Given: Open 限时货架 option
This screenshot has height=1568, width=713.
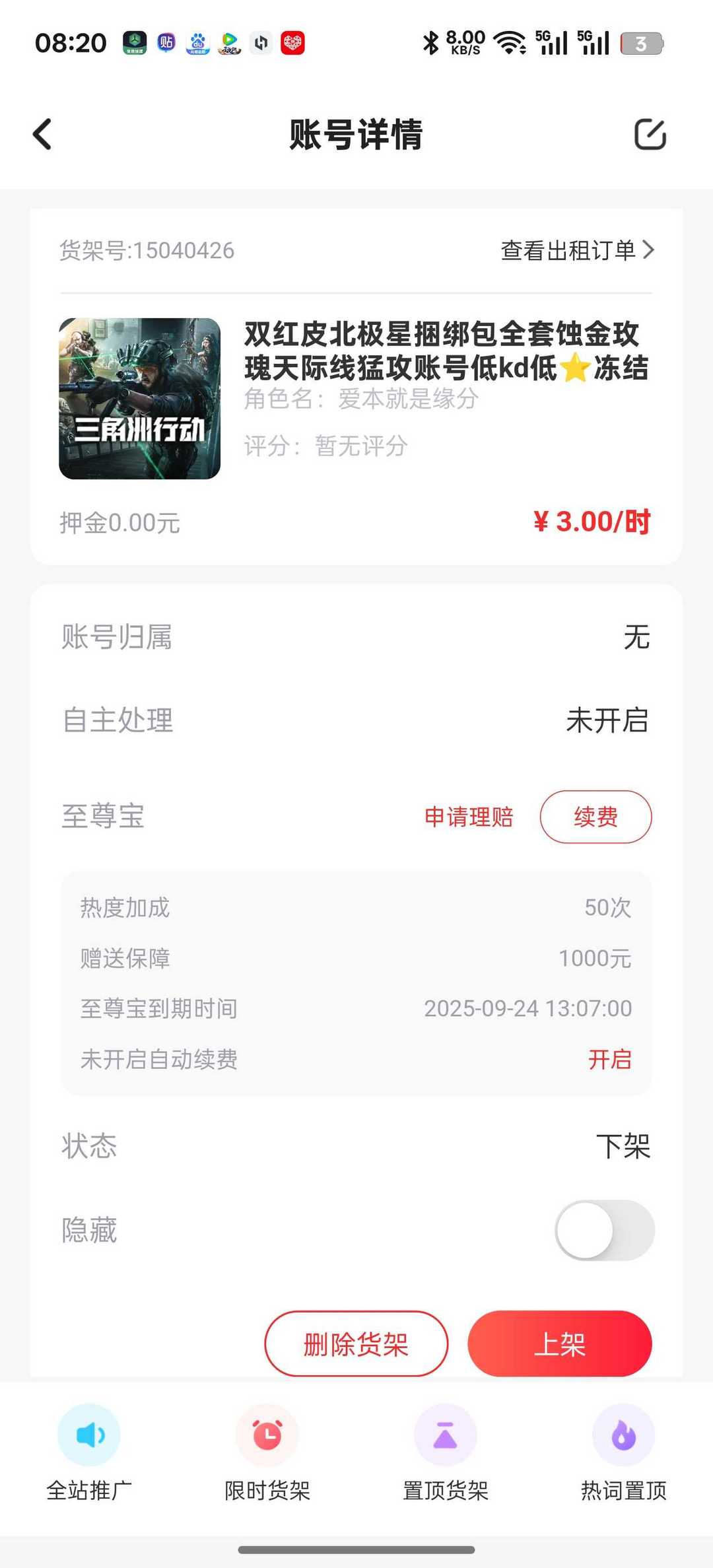Looking at the screenshot, I should click(267, 1452).
